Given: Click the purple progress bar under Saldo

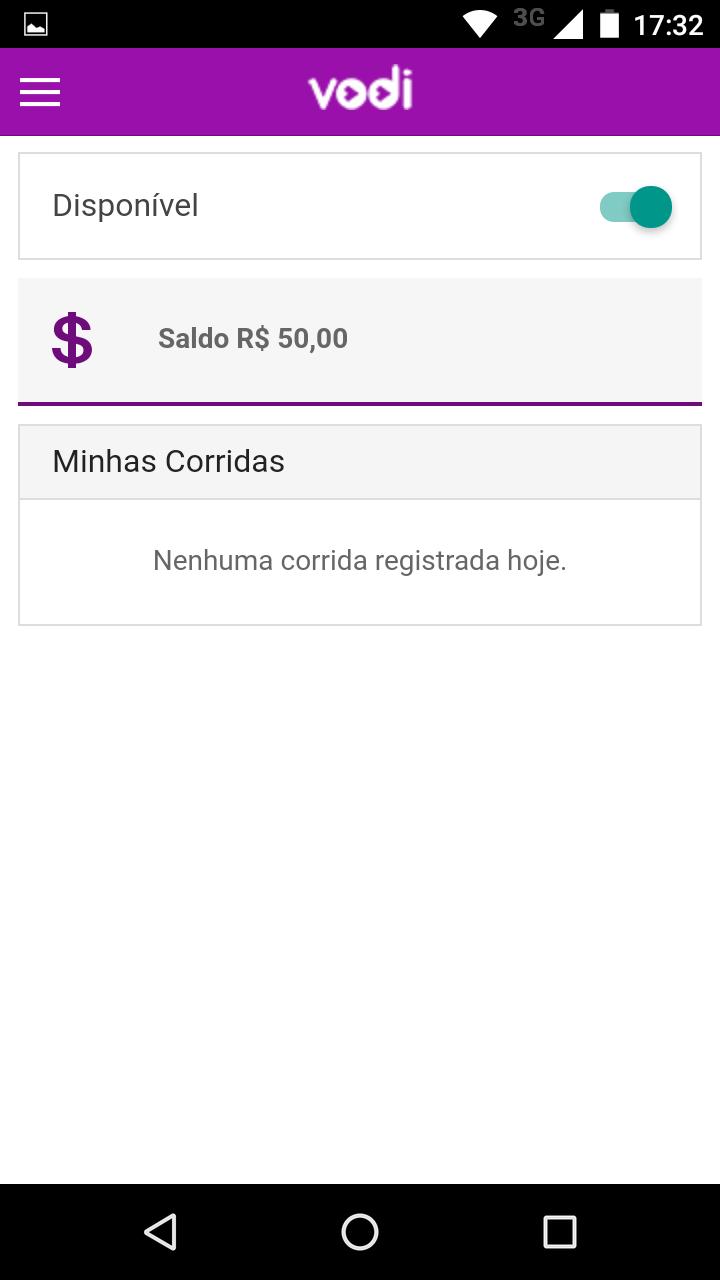Looking at the screenshot, I should [360, 403].
